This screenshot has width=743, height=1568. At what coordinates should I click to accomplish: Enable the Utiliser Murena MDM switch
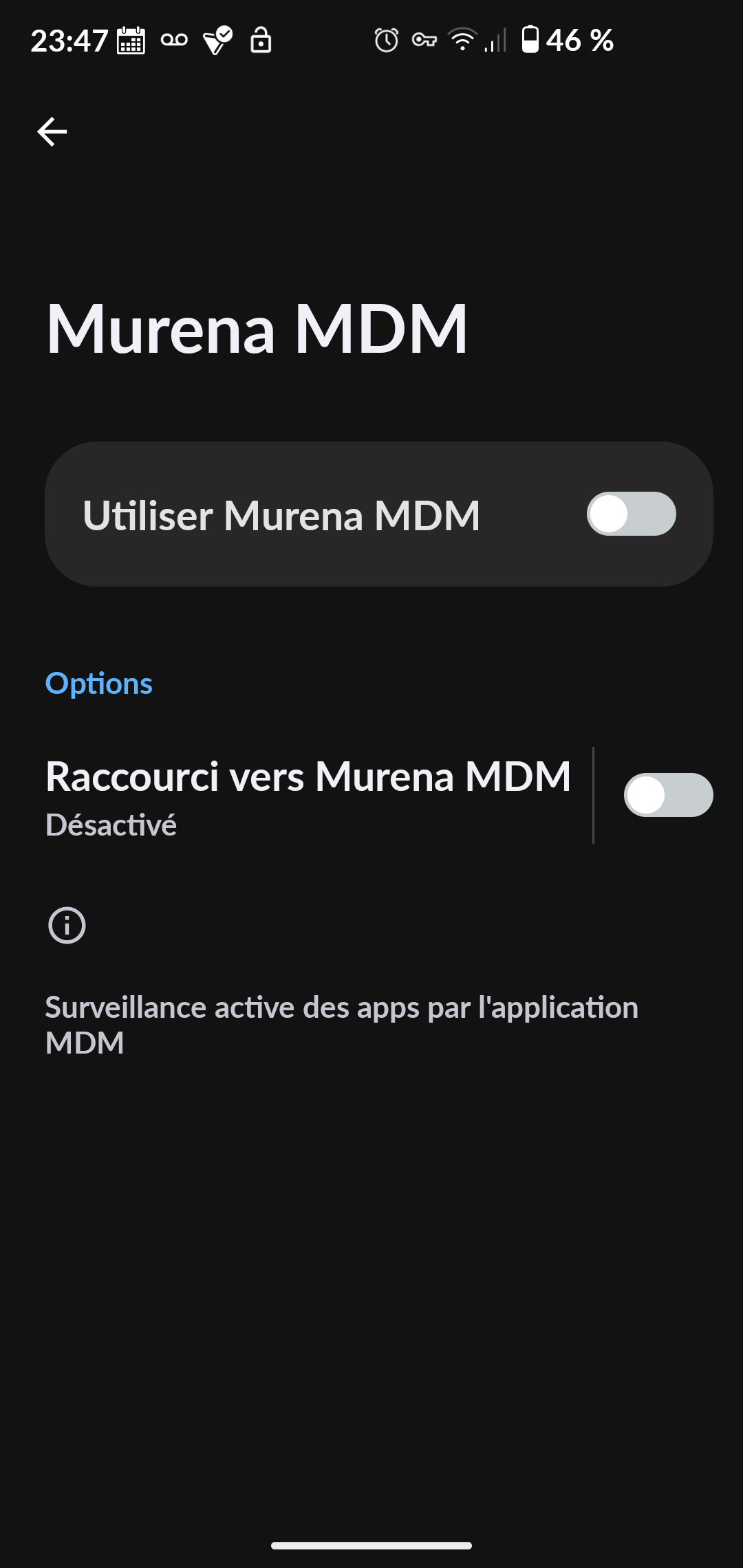pyautogui.click(x=631, y=514)
